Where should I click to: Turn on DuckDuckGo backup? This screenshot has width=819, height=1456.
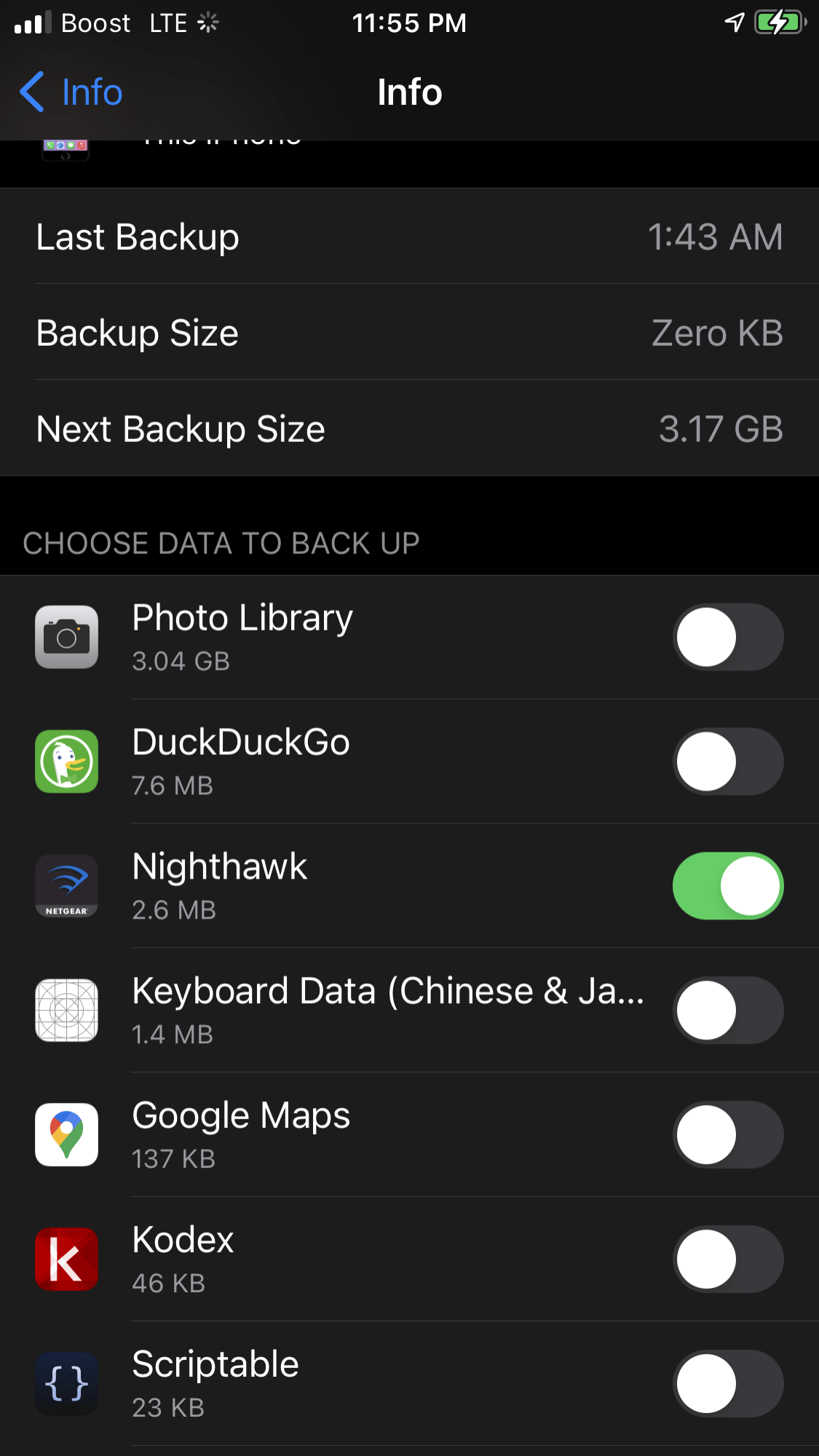click(728, 761)
